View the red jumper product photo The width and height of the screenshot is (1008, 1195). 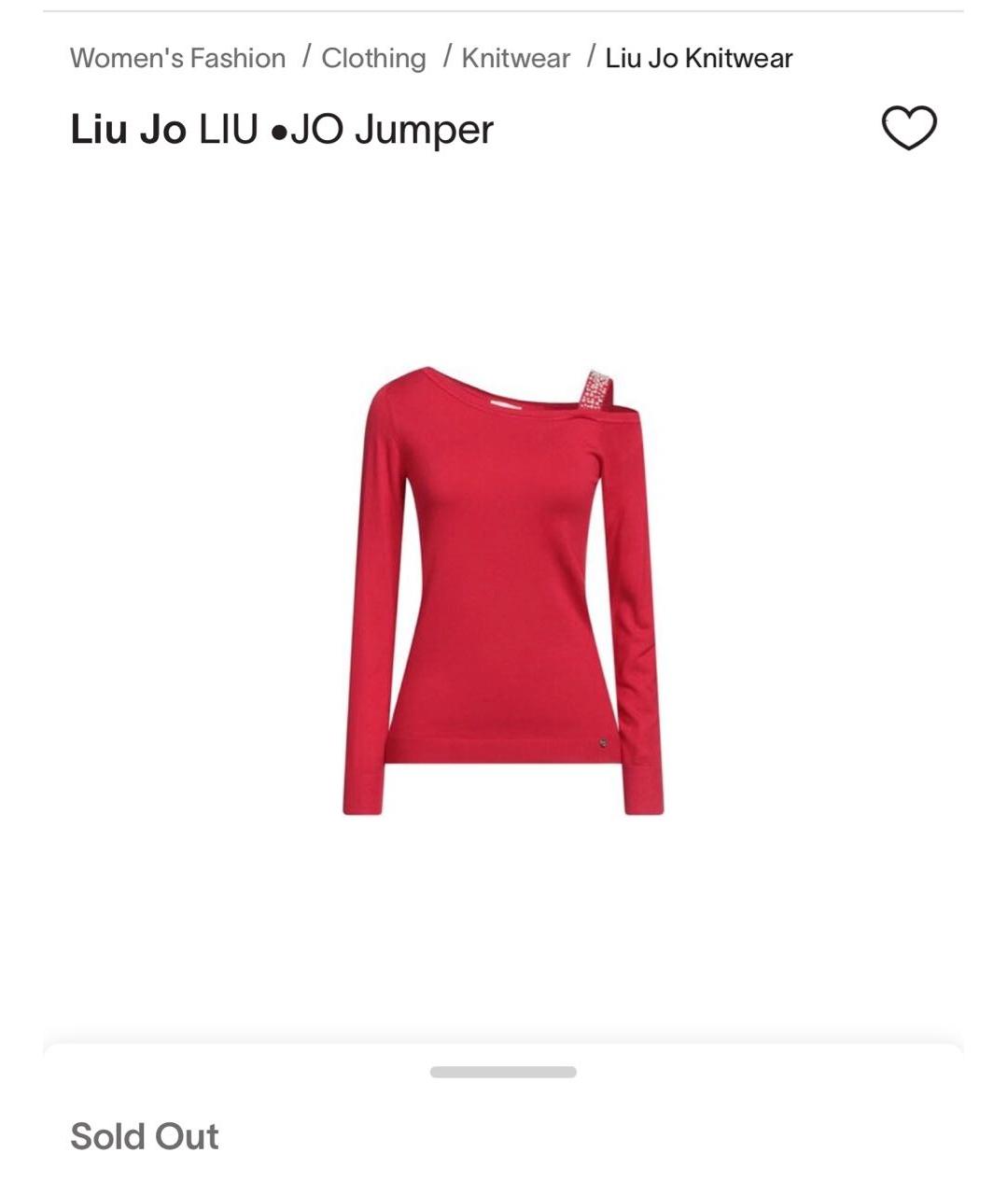point(503,591)
